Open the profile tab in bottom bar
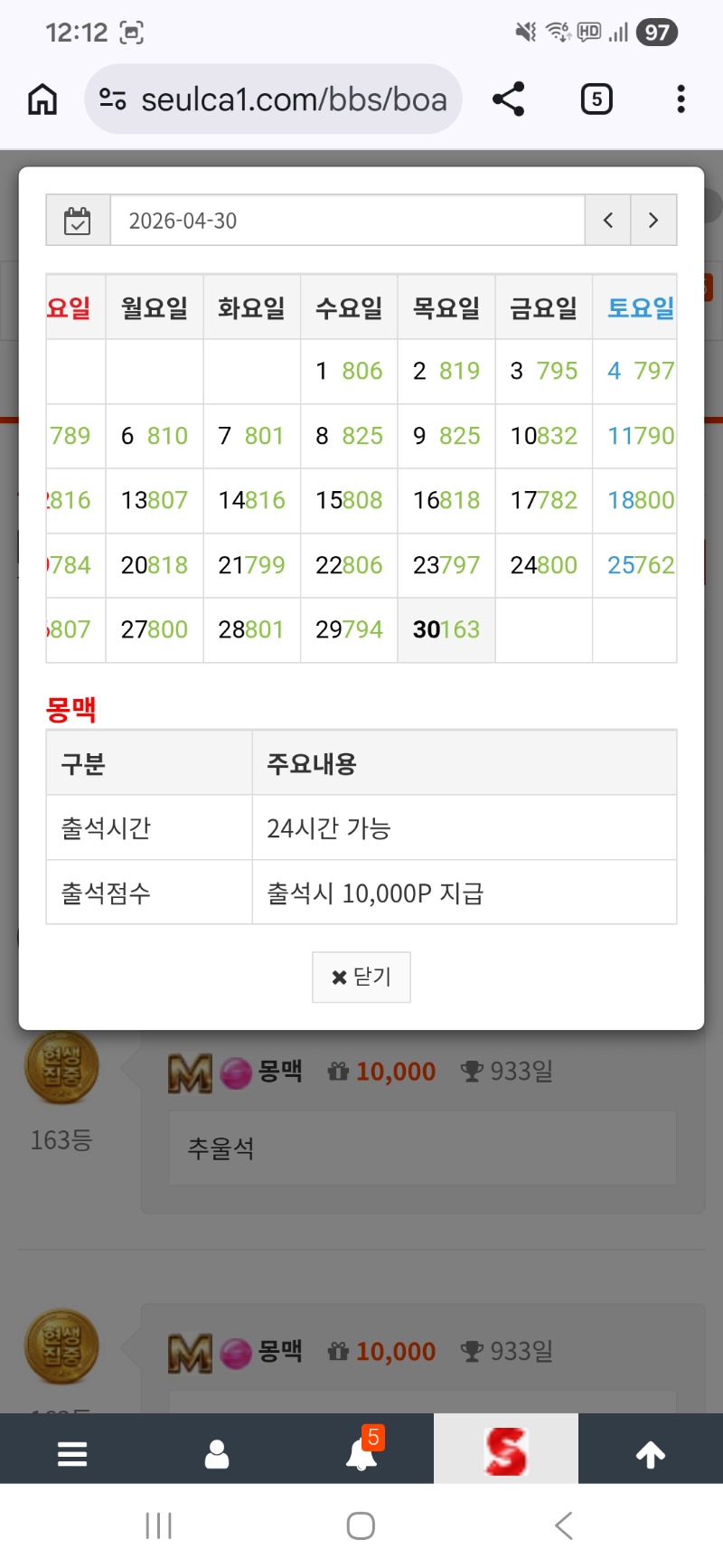This screenshot has height=1568, width=723. [217, 1453]
